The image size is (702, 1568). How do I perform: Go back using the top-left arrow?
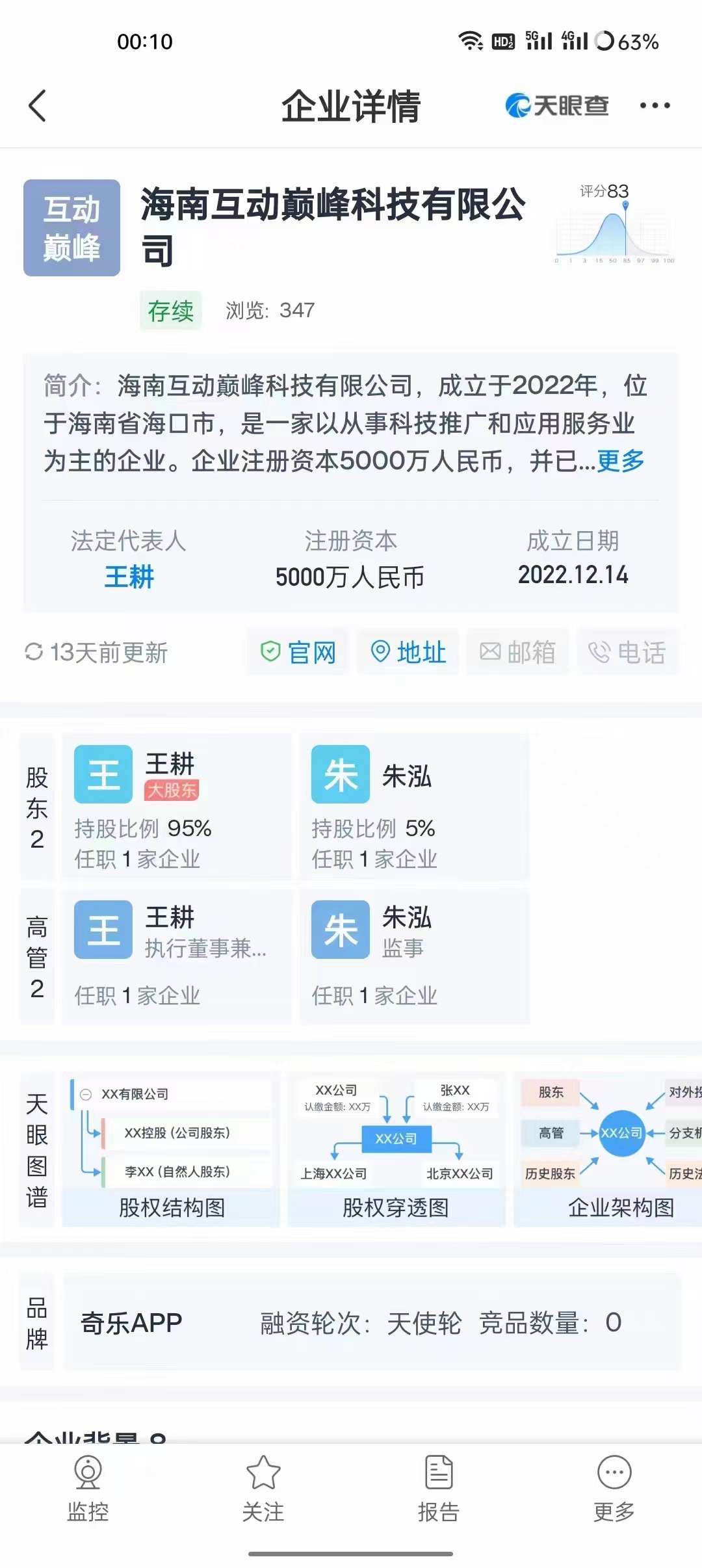pyautogui.click(x=38, y=105)
